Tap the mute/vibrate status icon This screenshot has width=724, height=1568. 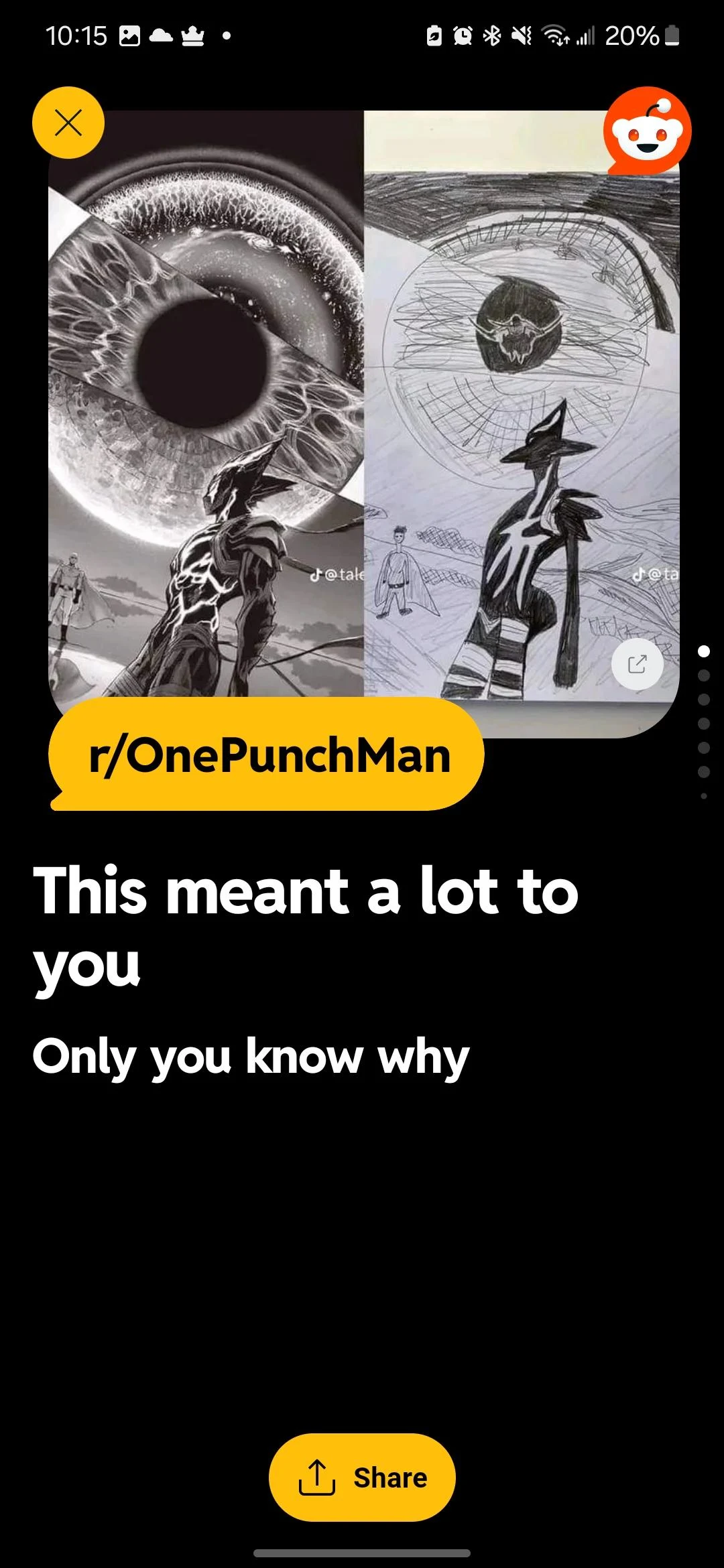click(523, 35)
